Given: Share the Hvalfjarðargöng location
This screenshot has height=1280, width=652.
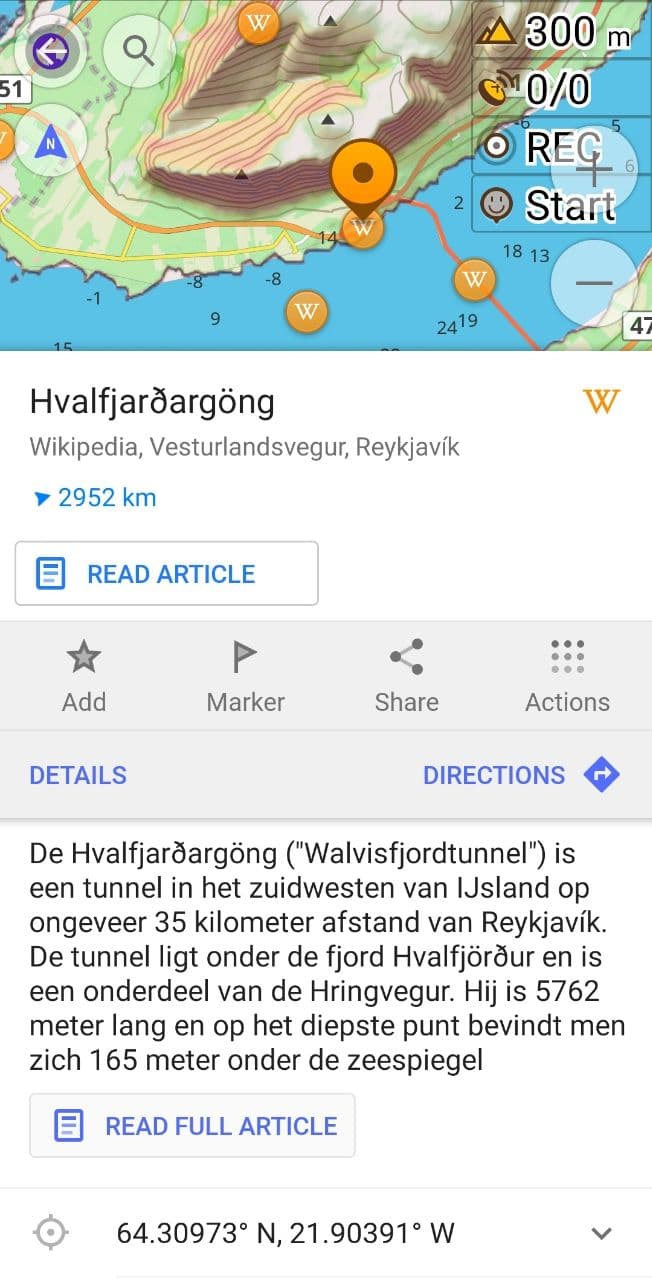Looking at the screenshot, I should [x=406, y=676].
